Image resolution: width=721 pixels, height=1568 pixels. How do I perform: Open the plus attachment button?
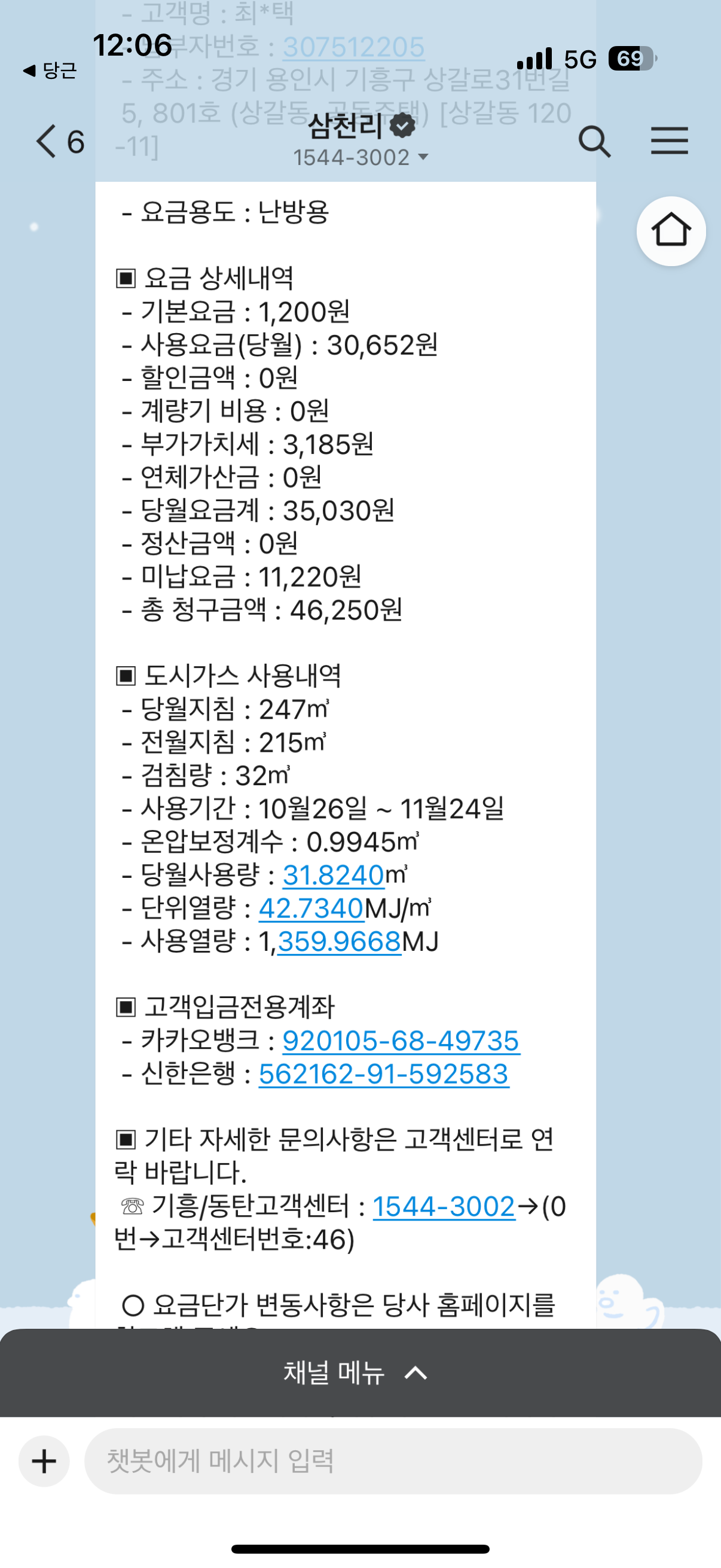[x=44, y=1461]
